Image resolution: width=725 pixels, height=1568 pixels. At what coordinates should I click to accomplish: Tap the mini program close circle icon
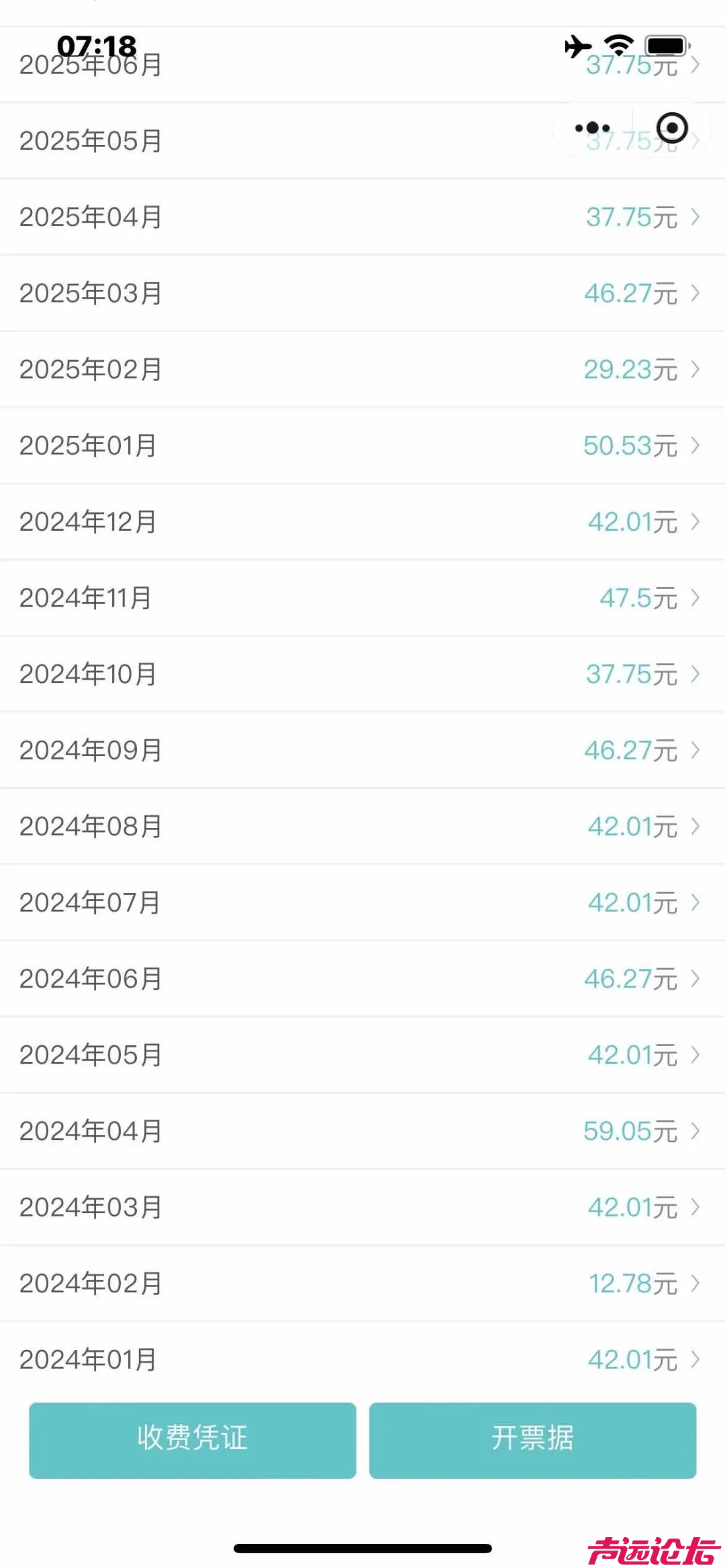tap(671, 127)
